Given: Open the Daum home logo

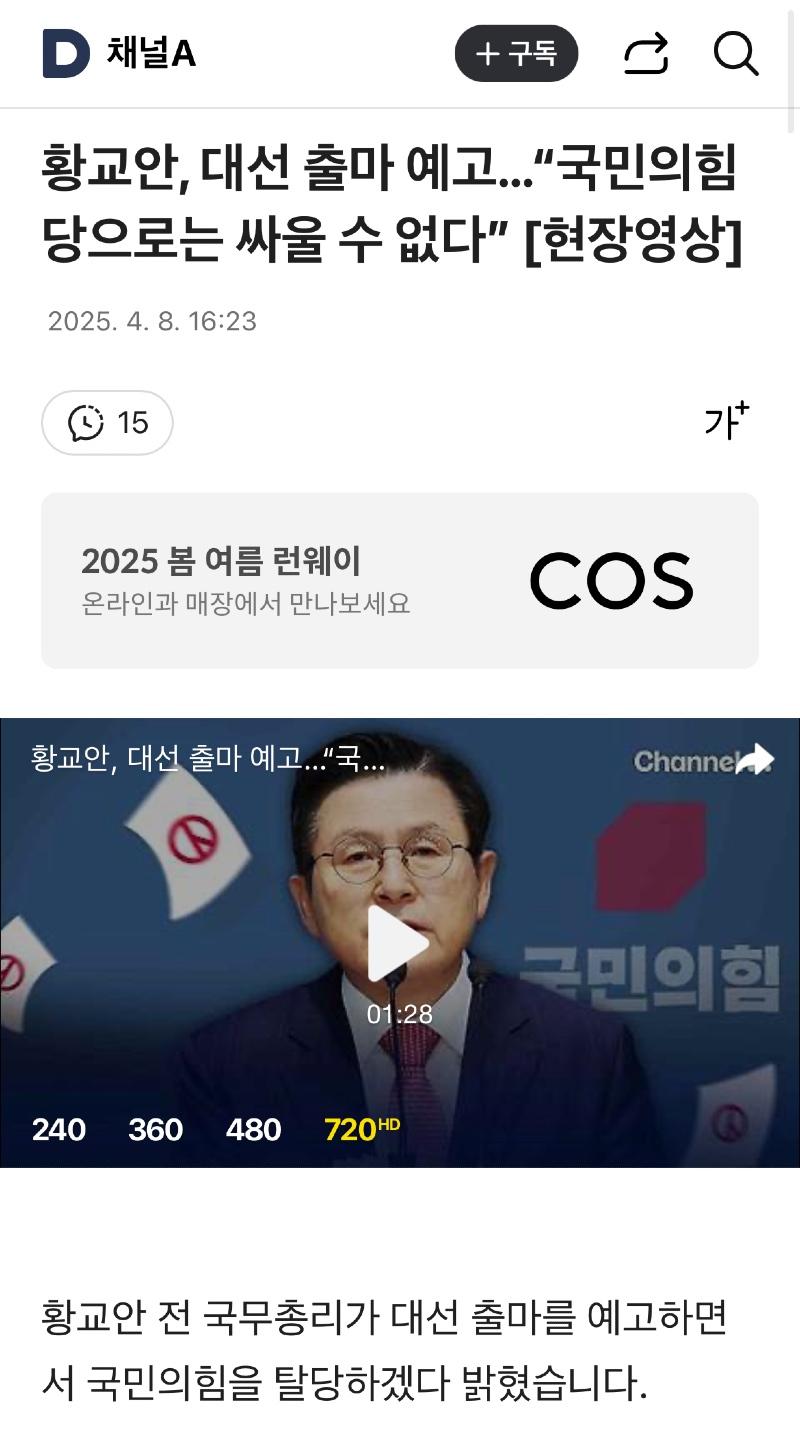Looking at the screenshot, I should 66,53.
